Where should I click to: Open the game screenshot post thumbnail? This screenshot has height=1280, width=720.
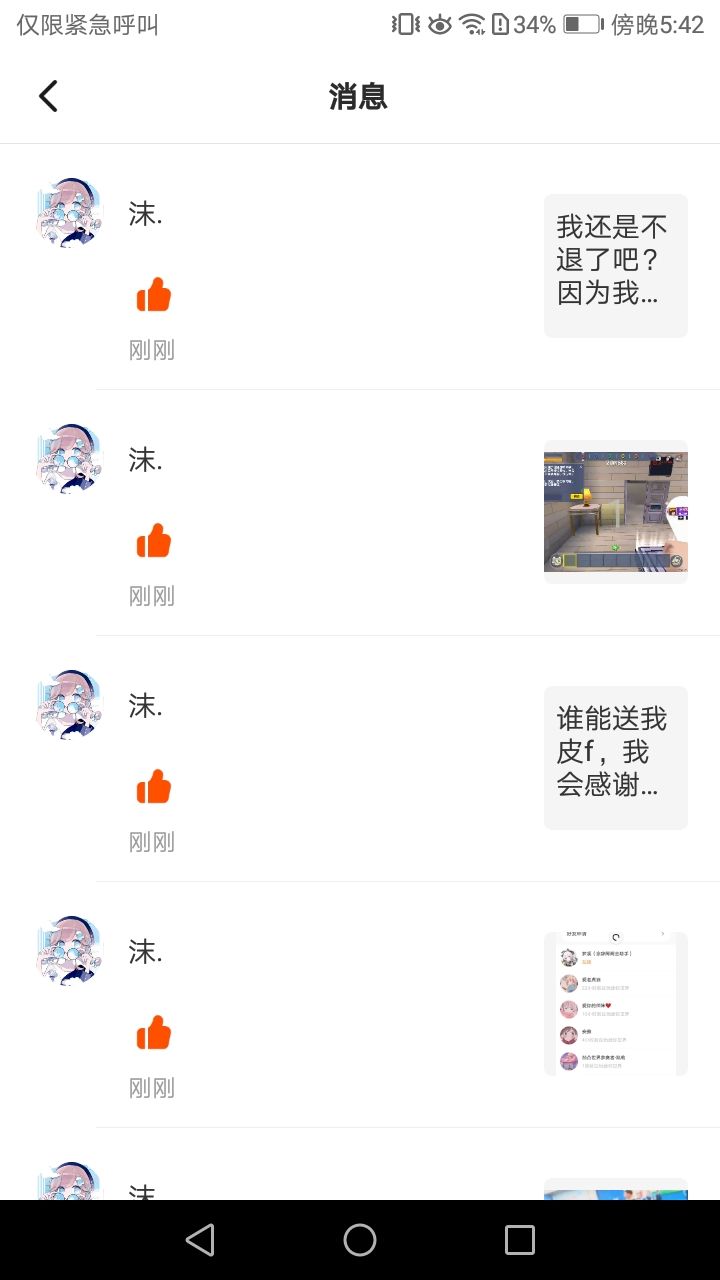coord(615,511)
